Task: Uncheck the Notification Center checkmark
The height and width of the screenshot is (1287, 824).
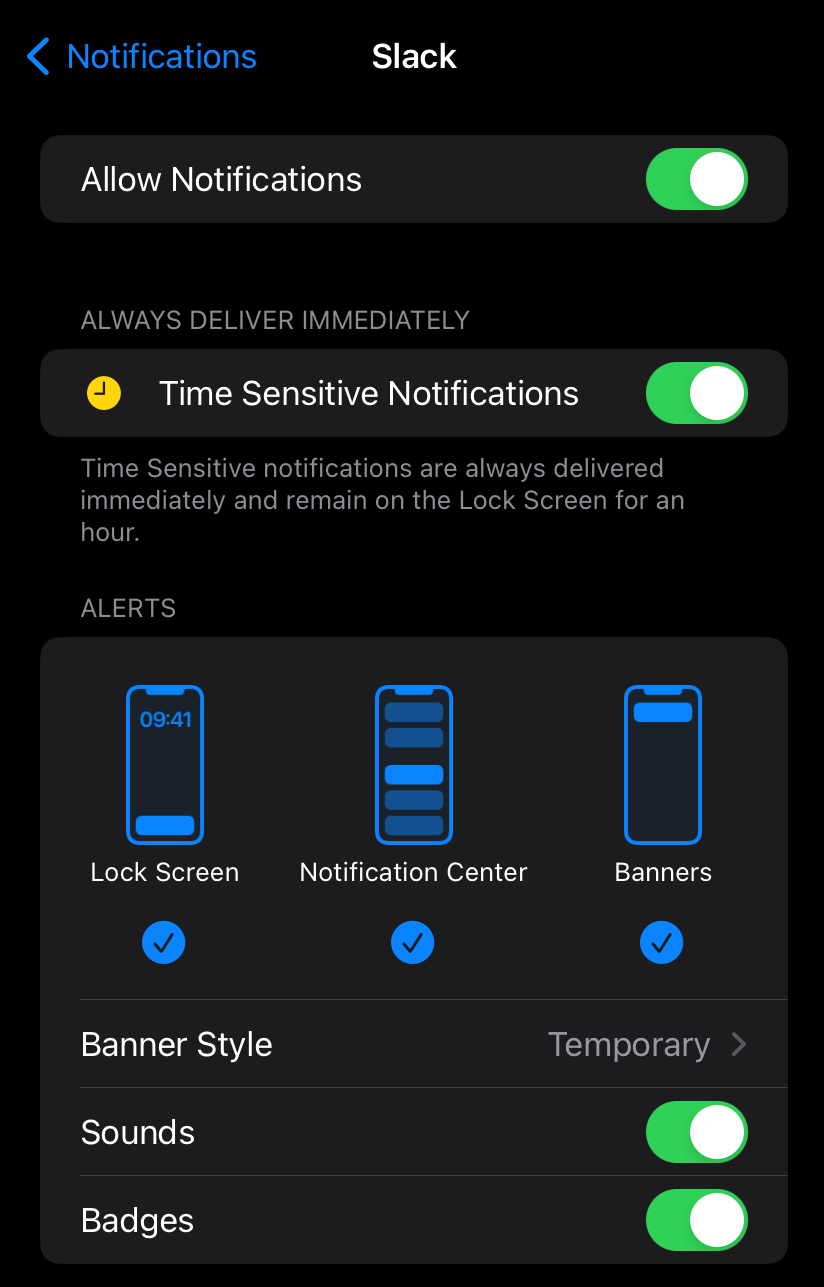Action: pos(413,942)
